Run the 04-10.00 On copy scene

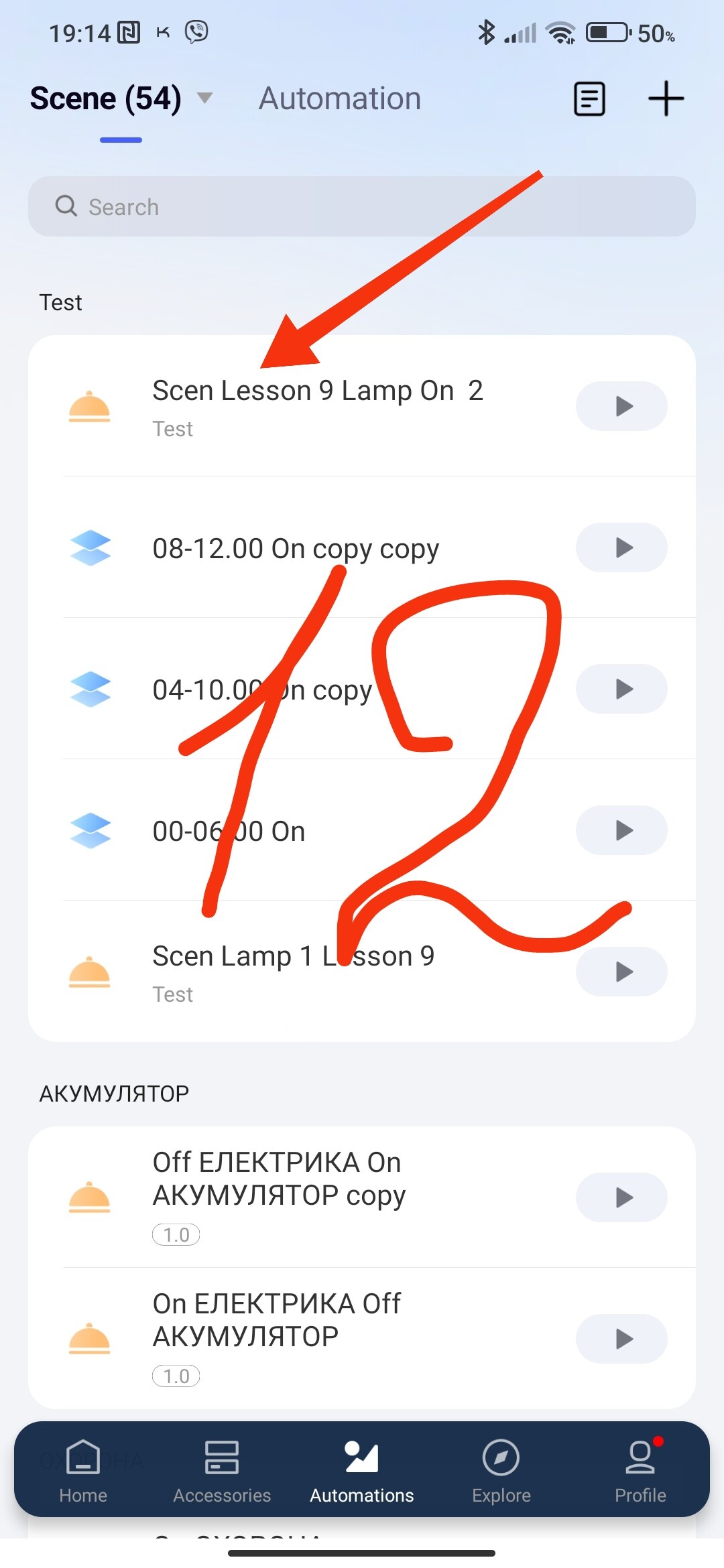(x=621, y=689)
